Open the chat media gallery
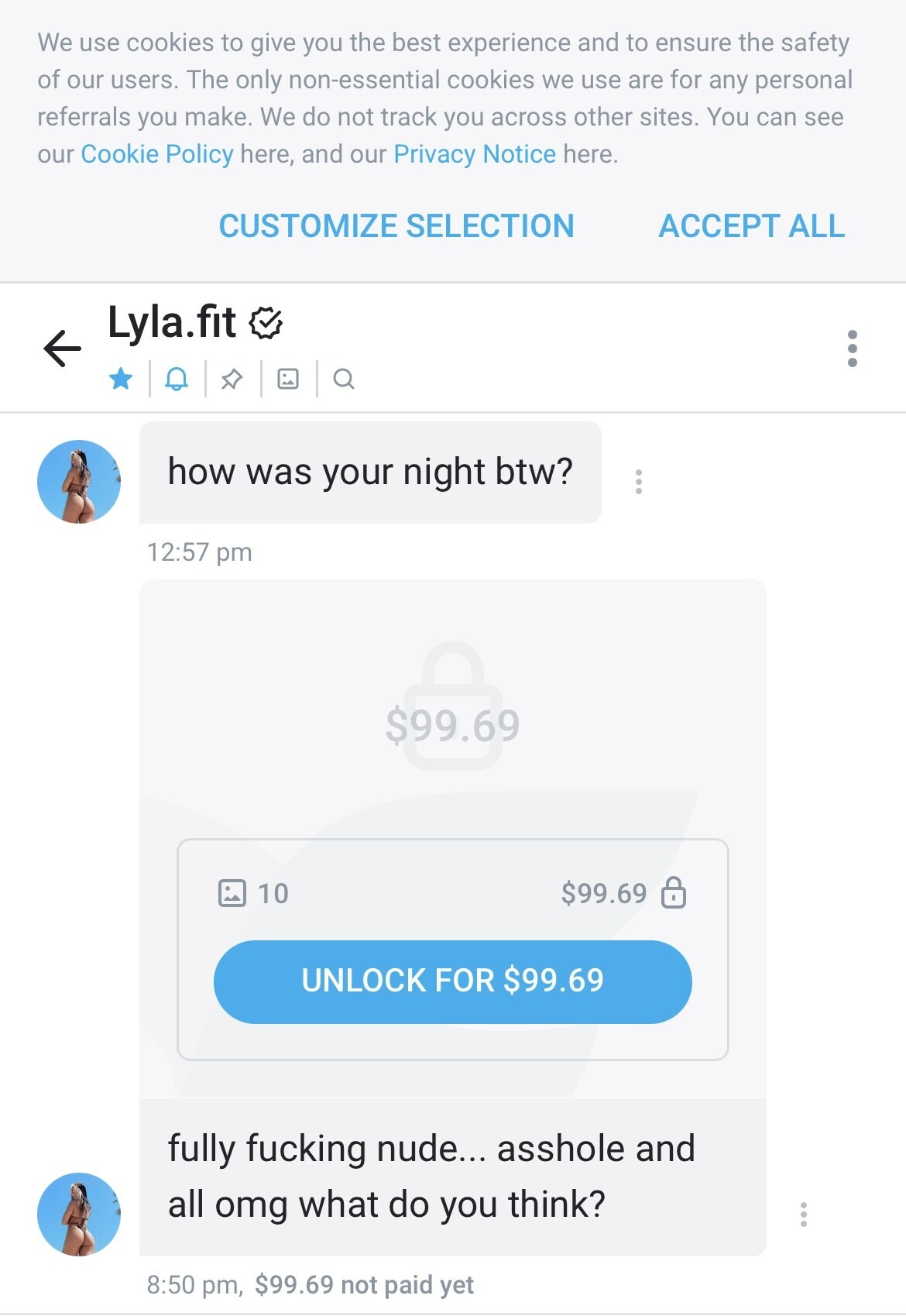The width and height of the screenshot is (906, 1316). coord(288,379)
